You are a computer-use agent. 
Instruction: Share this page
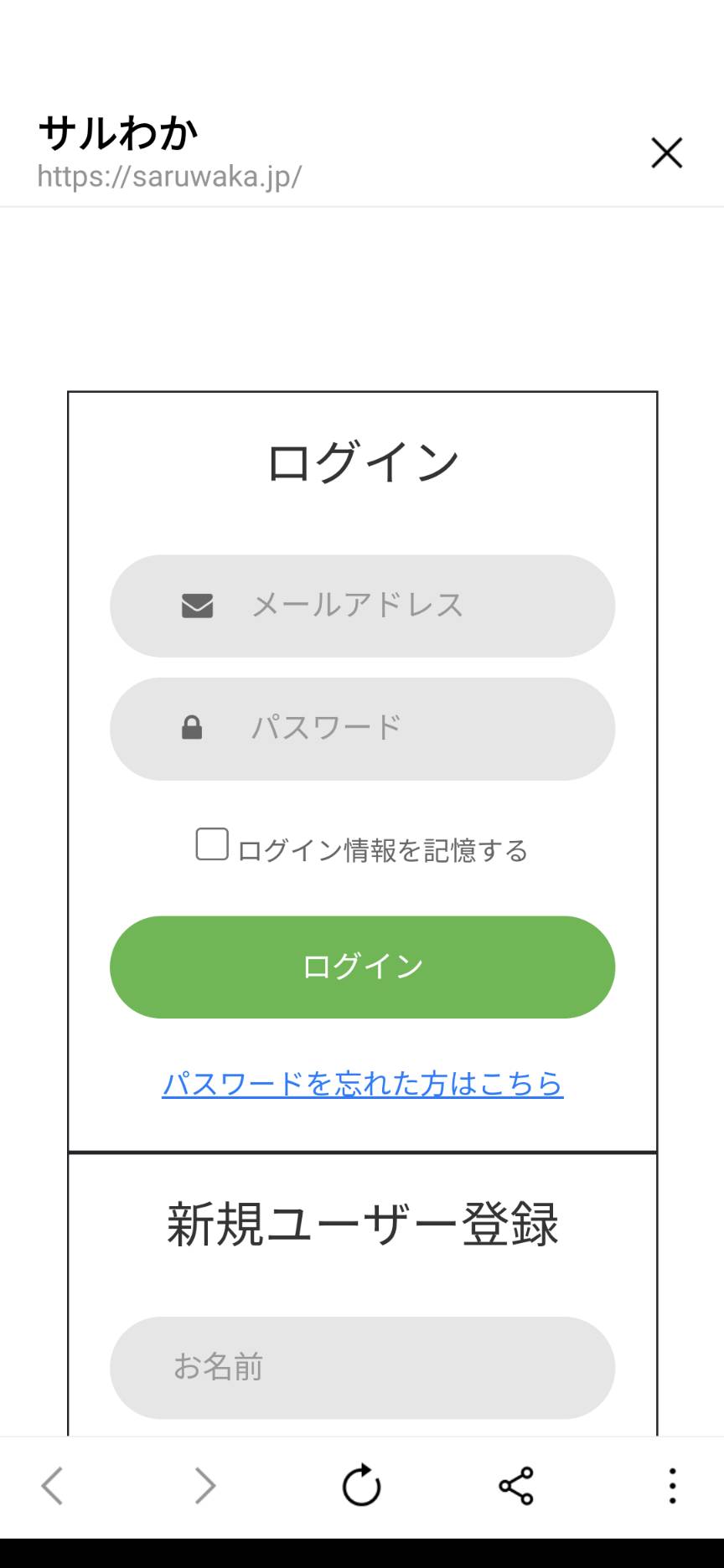click(x=516, y=1486)
